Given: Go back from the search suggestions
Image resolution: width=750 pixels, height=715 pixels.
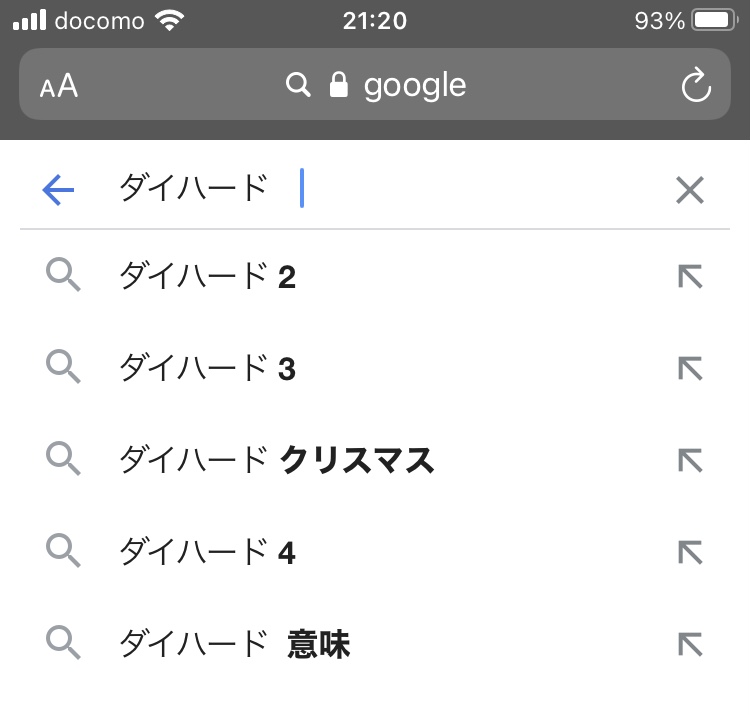Looking at the screenshot, I should [x=59, y=189].
